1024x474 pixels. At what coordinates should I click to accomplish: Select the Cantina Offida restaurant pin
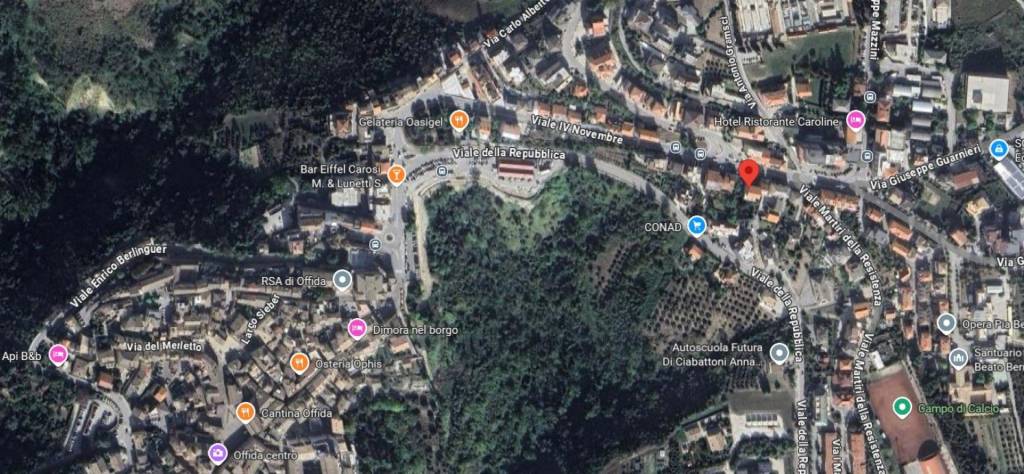coord(245,411)
